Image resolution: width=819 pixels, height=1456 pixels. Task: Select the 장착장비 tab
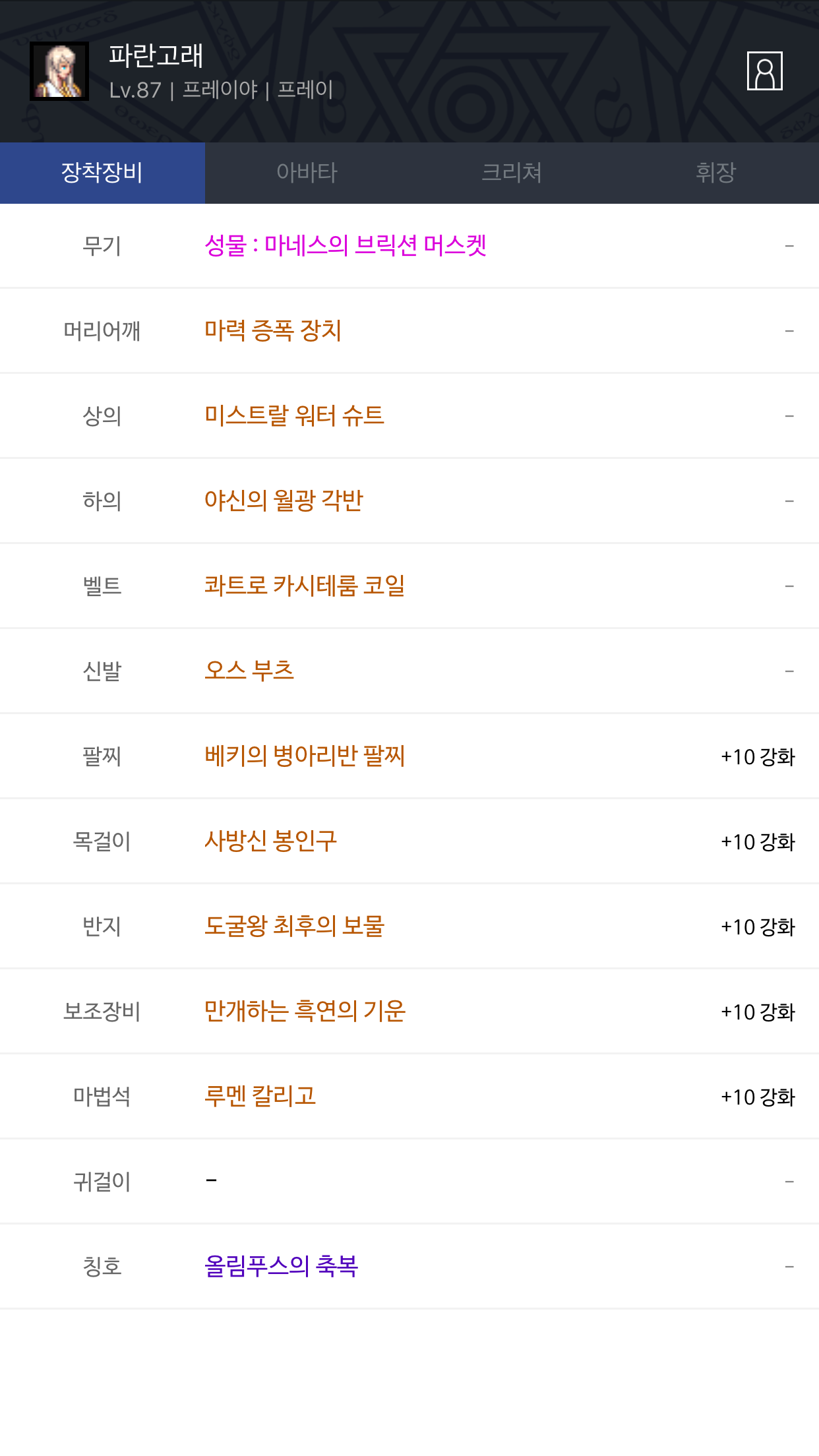102,173
